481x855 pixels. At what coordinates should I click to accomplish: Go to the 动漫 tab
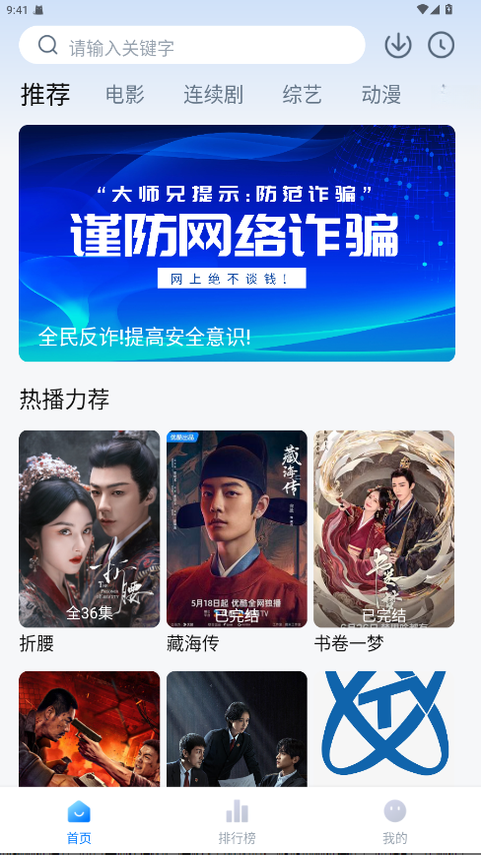[381, 94]
